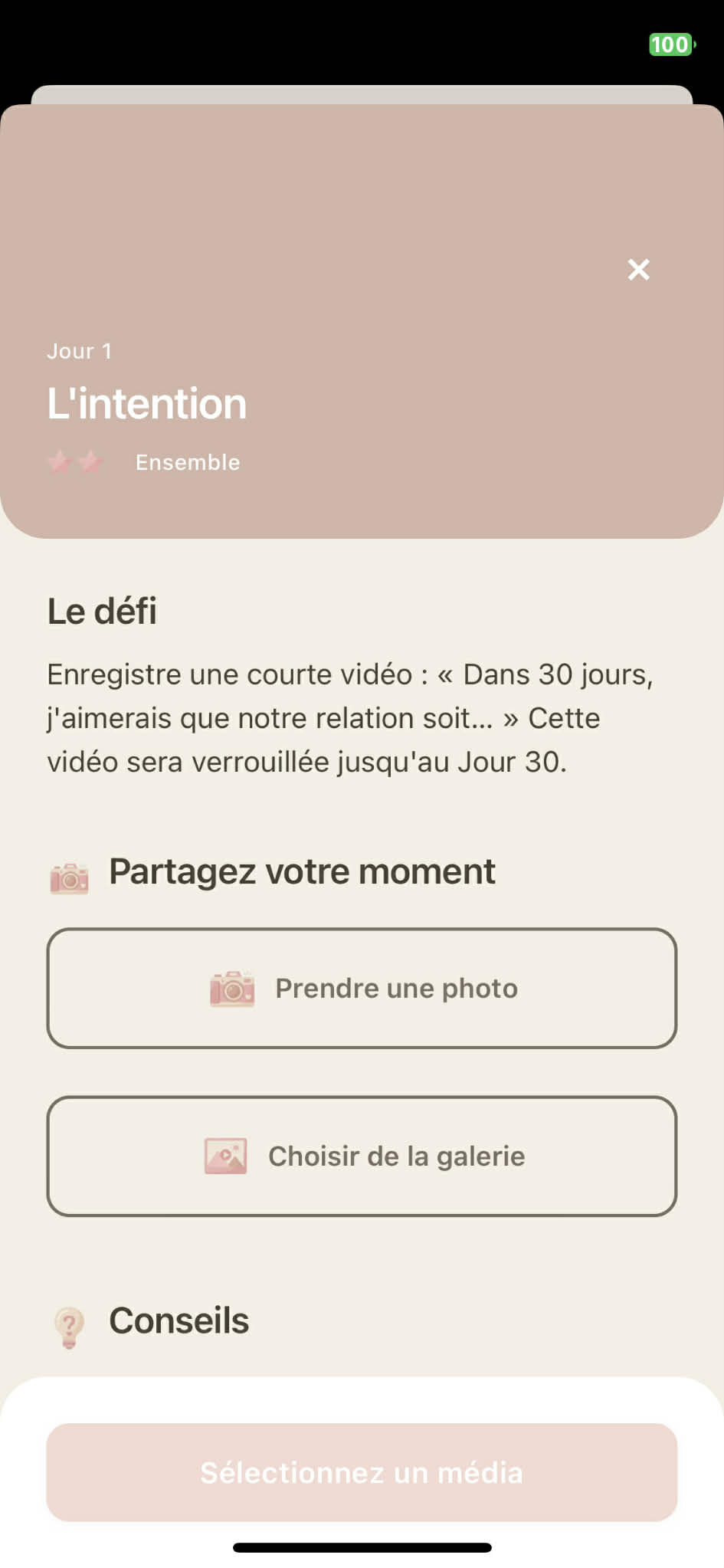724x1568 pixels.
Task: Tap the "L'intention" title
Action: pyautogui.click(x=147, y=403)
